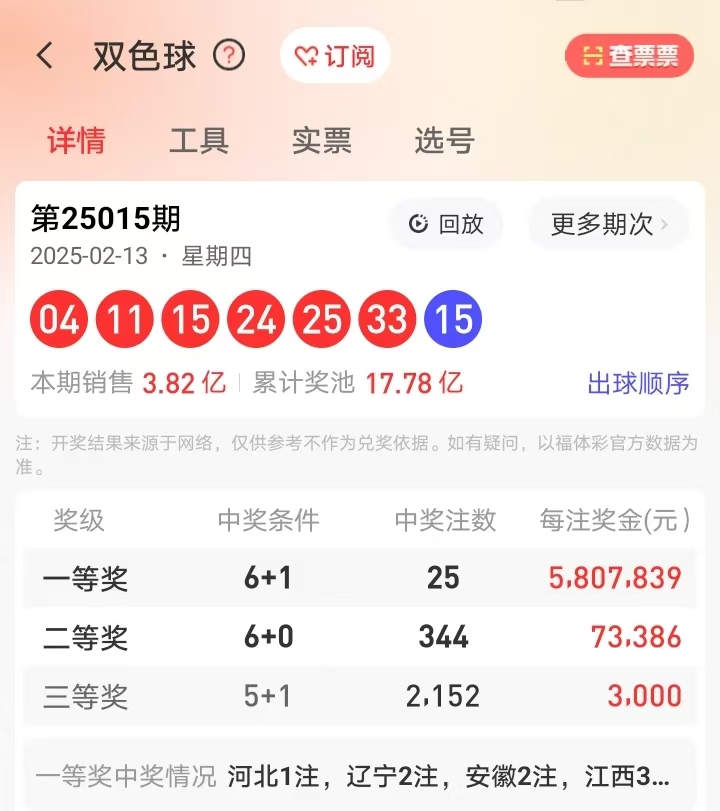Go back using the arrow icon
Viewport: 720px width, 811px height.
point(45,56)
